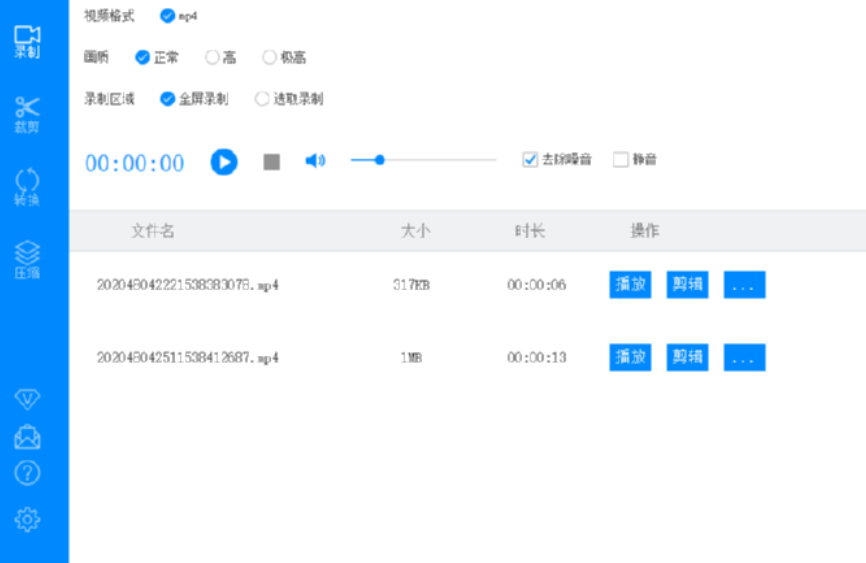Choose 极高 picture quality
Viewport: 866px width, 563px height.
(269, 58)
